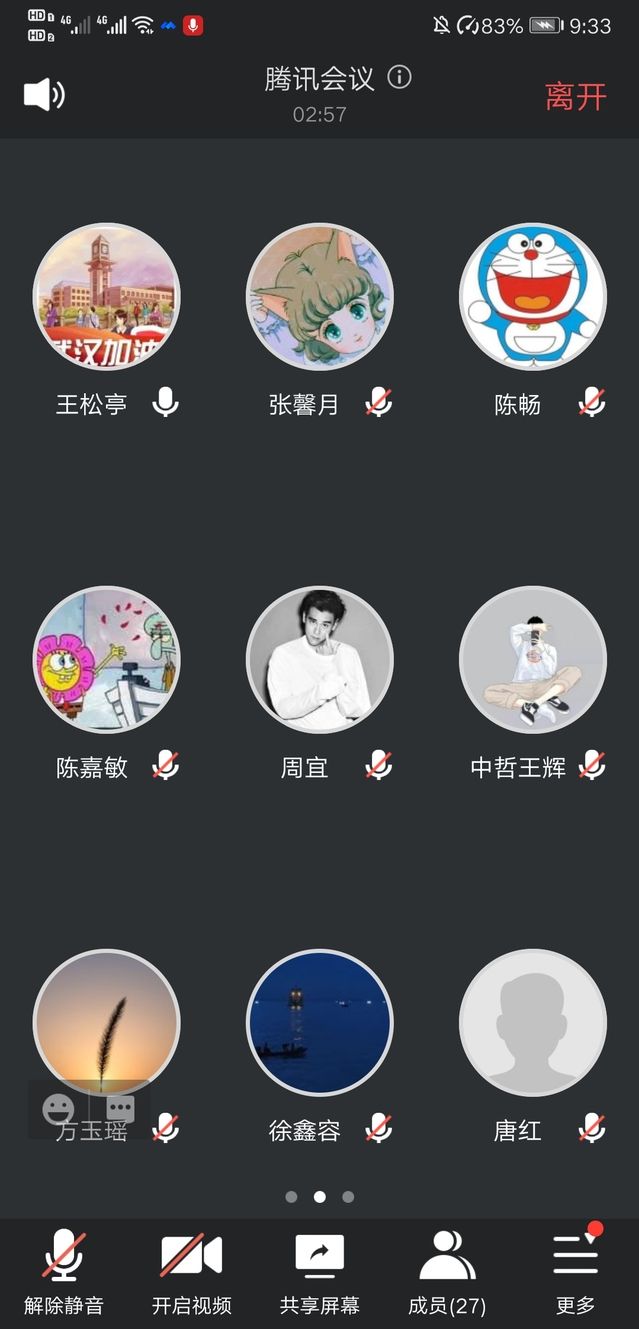Leave the meeting via 离开

(x=575, y=96)
